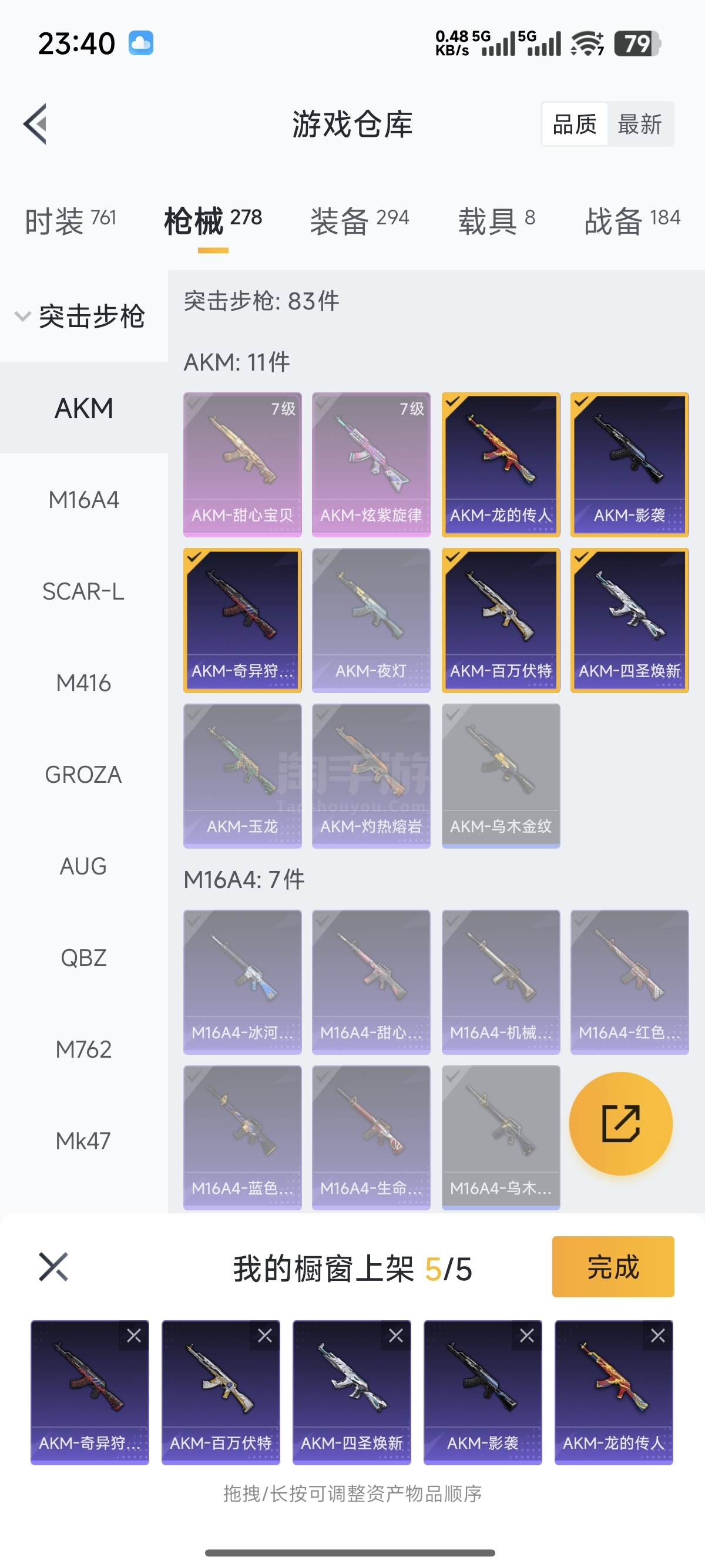
Task: Remove AKM-百万伏特 from the showcase
Action: click(265, 1335)
